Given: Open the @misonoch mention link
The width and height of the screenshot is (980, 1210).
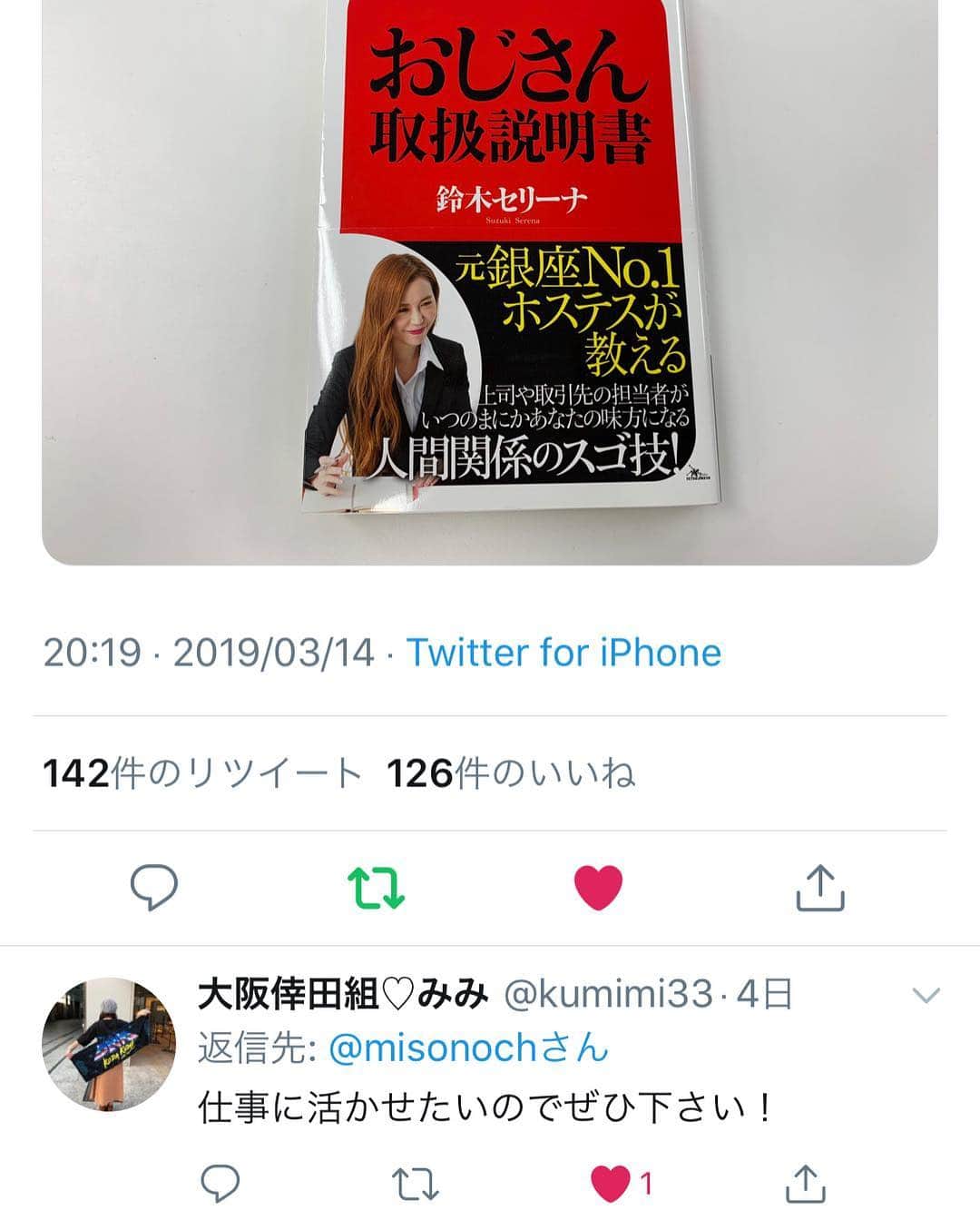Looking at the screenshot, I should pyautogui.click(x=434, y=1048).
